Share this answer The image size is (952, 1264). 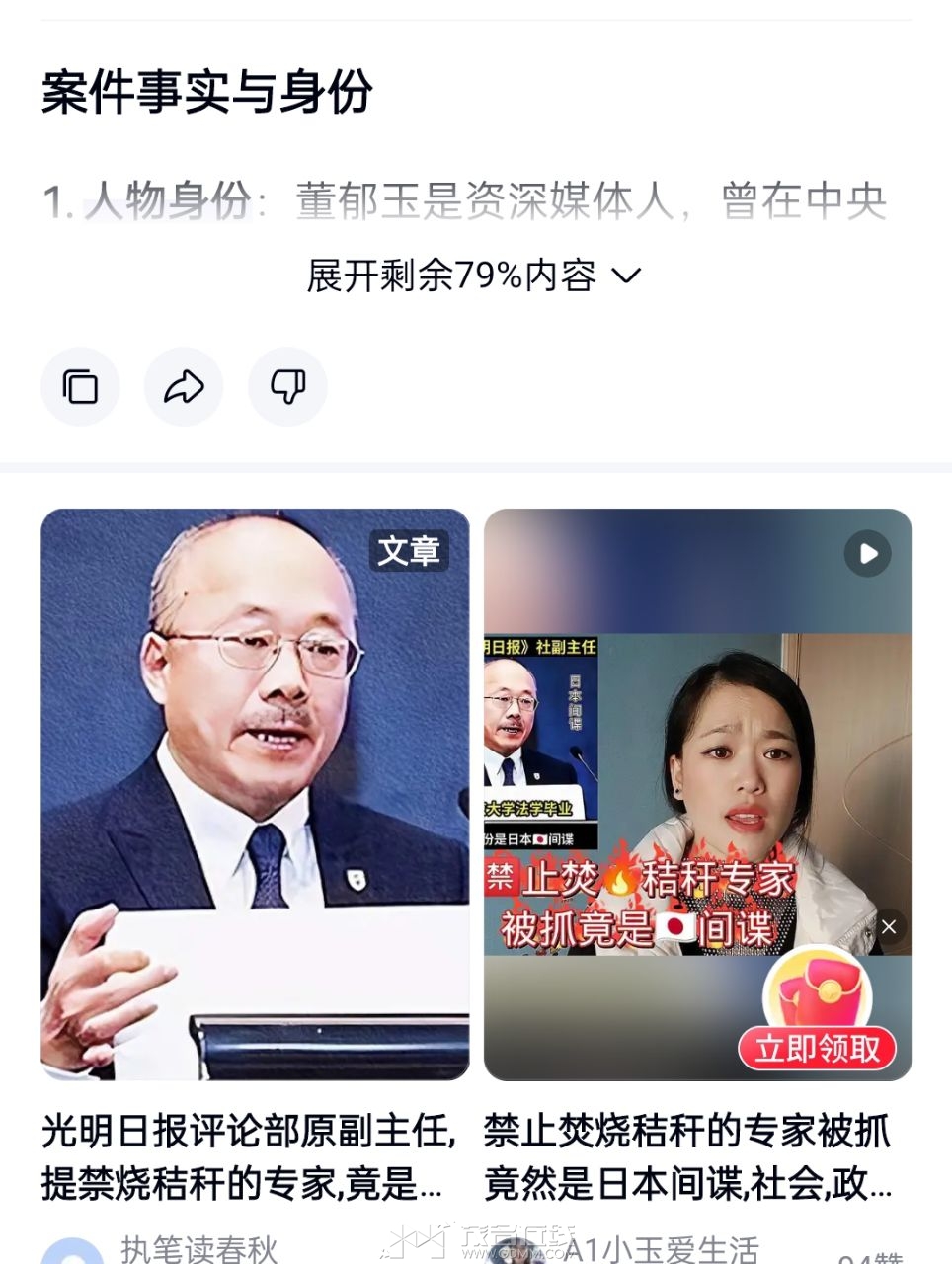(184, 387)
